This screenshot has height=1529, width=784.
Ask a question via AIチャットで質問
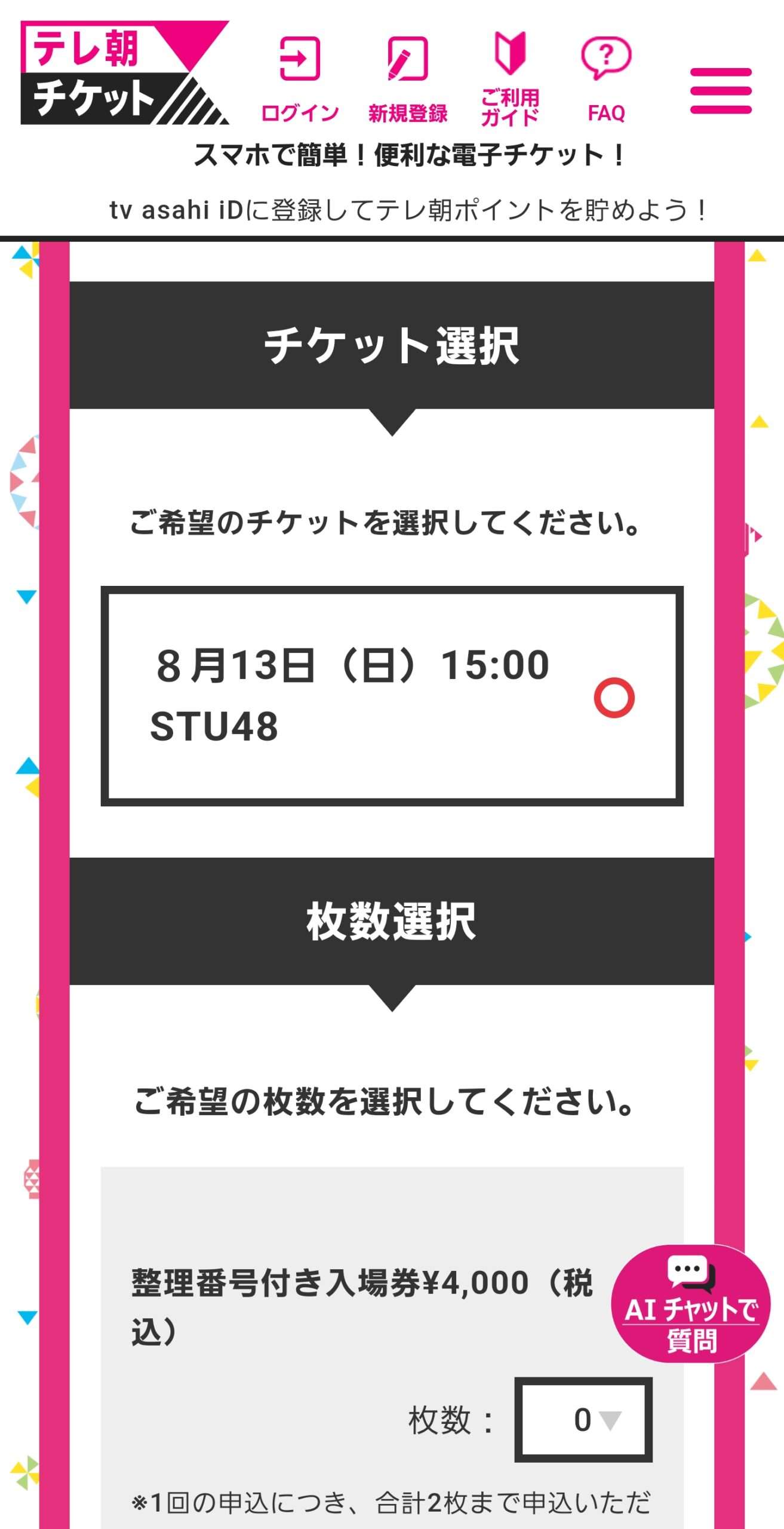pyautogui.click(x=691, y=1304)
